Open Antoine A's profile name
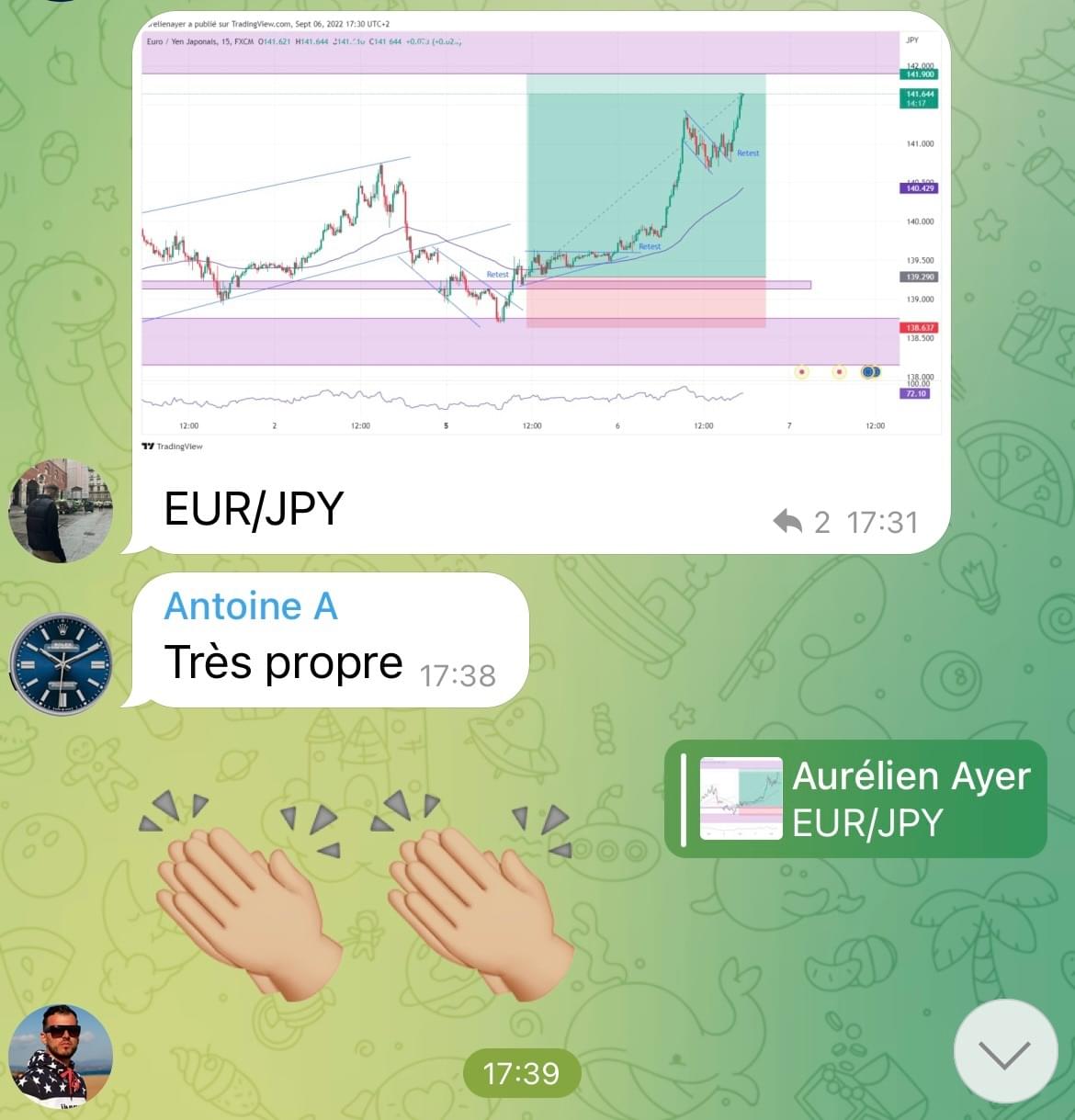 (251, 606)
